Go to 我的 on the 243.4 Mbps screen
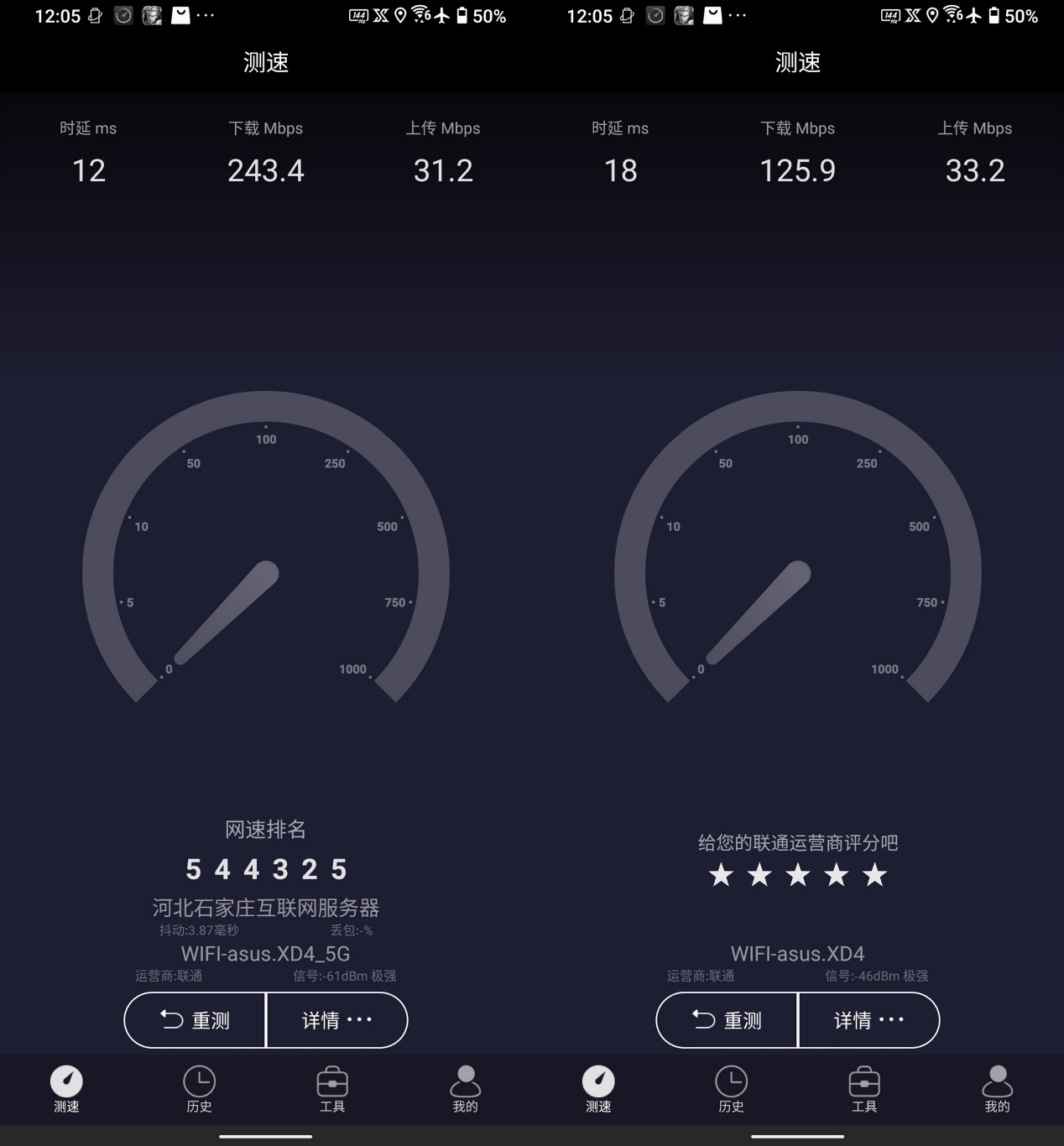The image size is (1064, 1146). 465,1089
